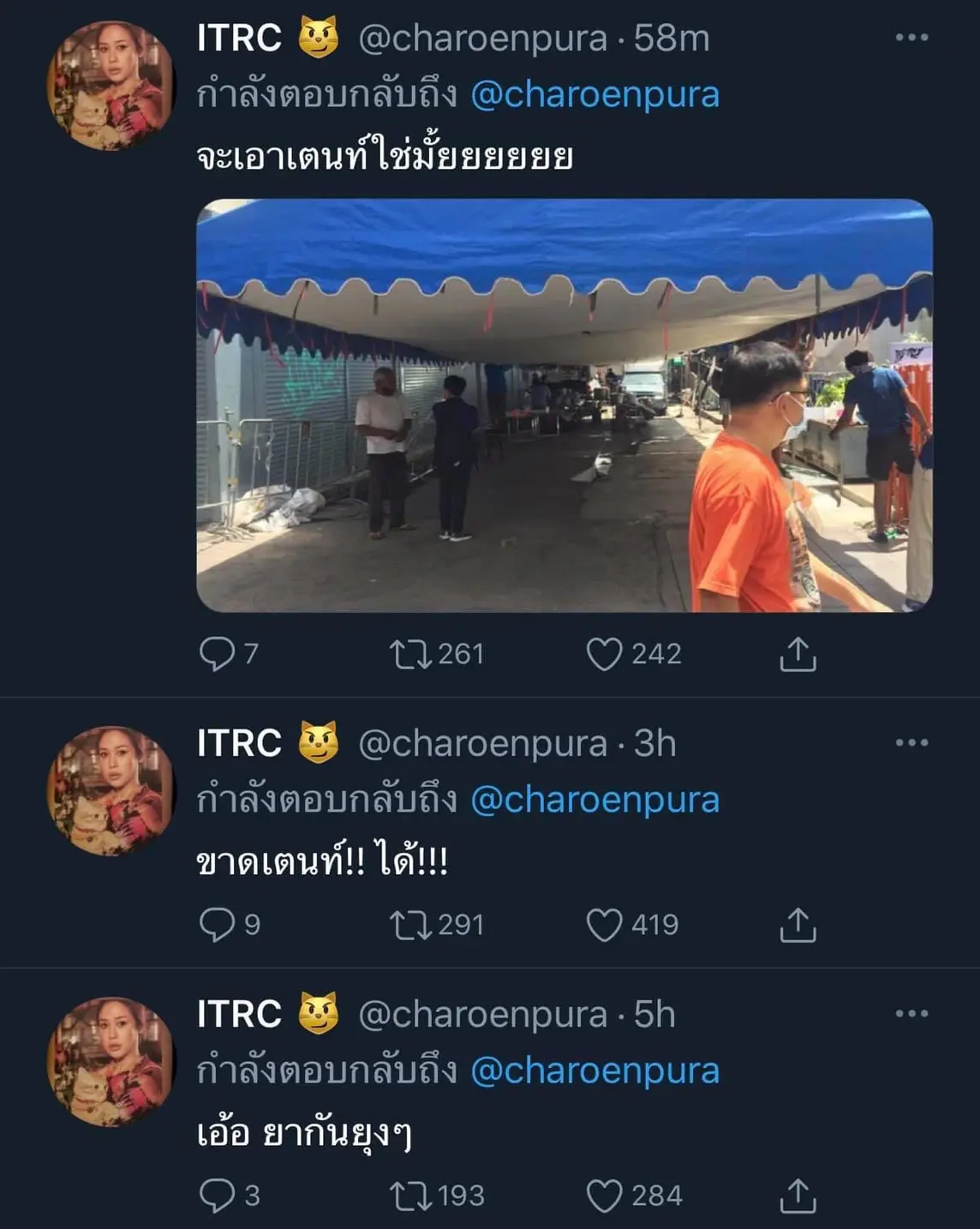The image size is (980, 1229).
Task: Retweet the 3h tweet with 291 retweets
Action: coord(411,926)
